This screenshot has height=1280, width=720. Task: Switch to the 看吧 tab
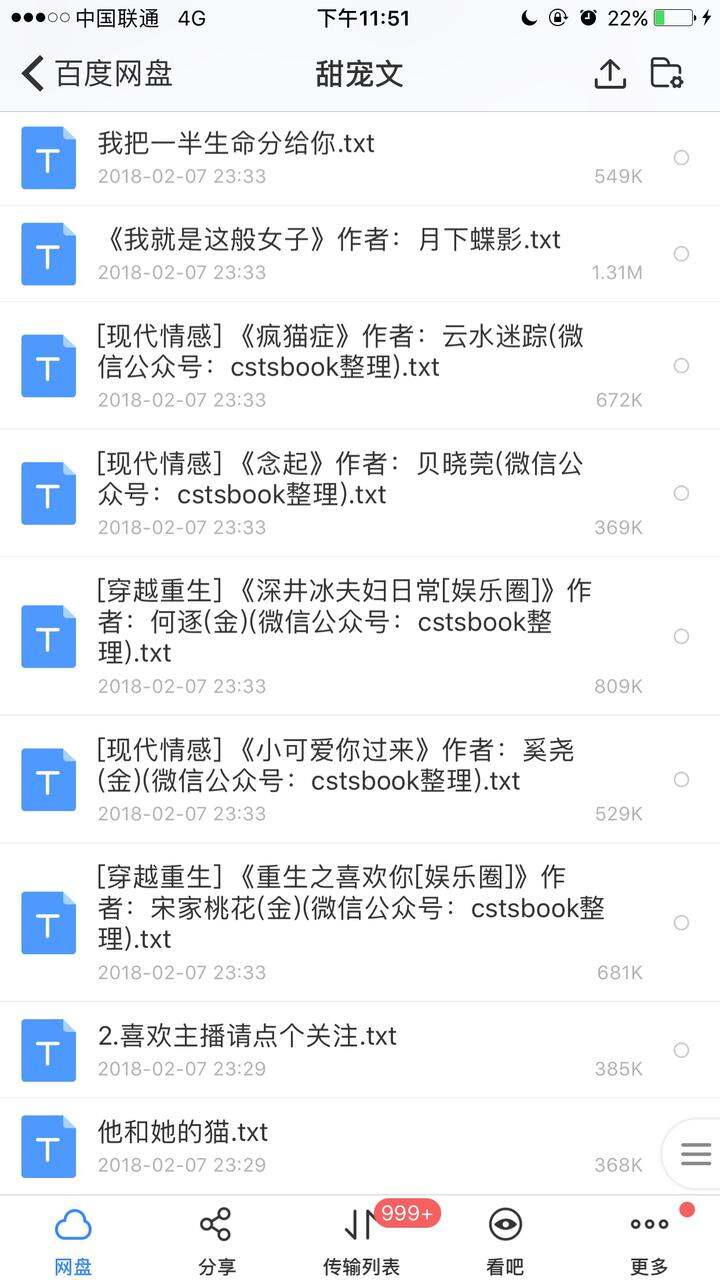coord(505,1240)
